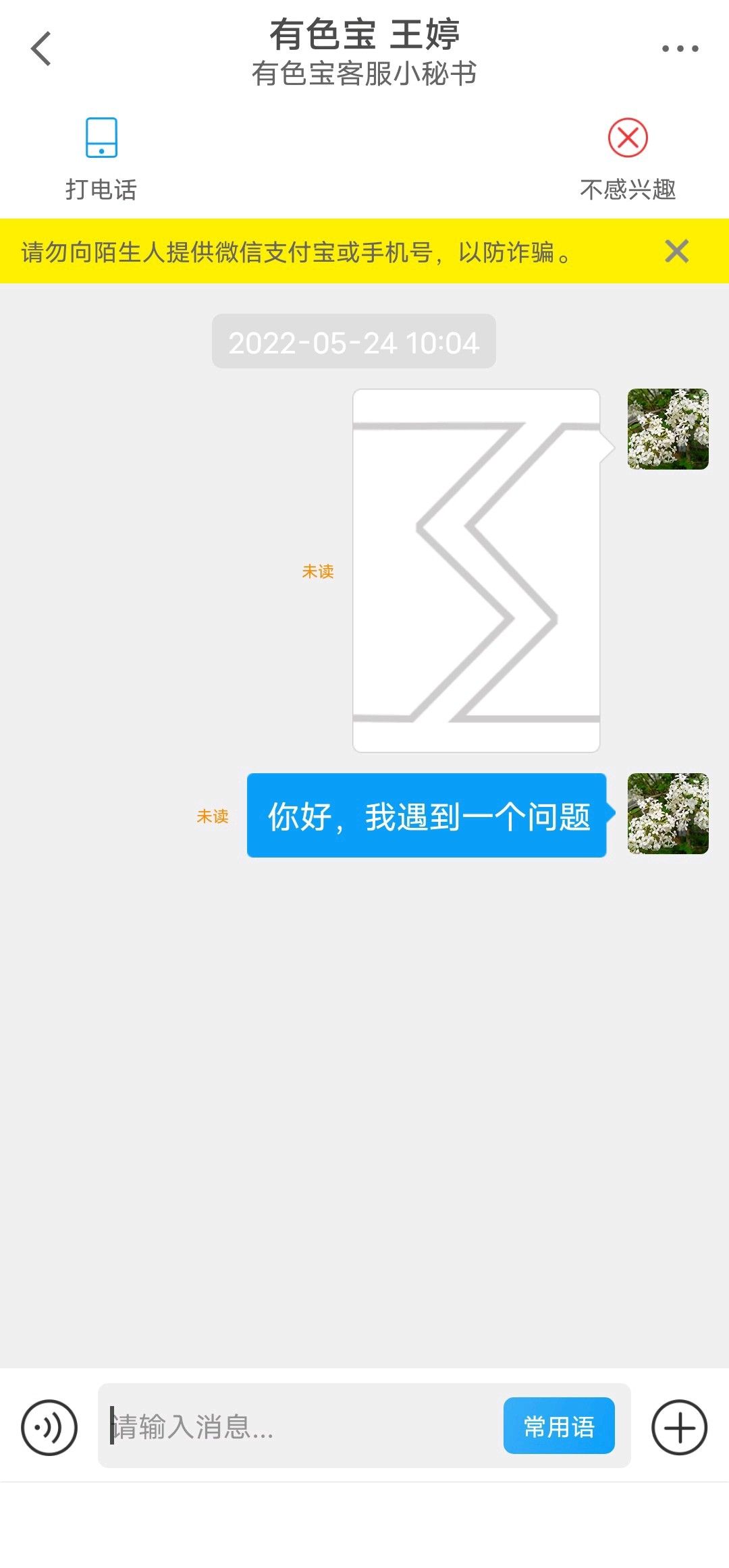The height and width of the screenshot is (1568, 729).
Task: Open the plus attachment menu
Action: tap(679, 1428)
